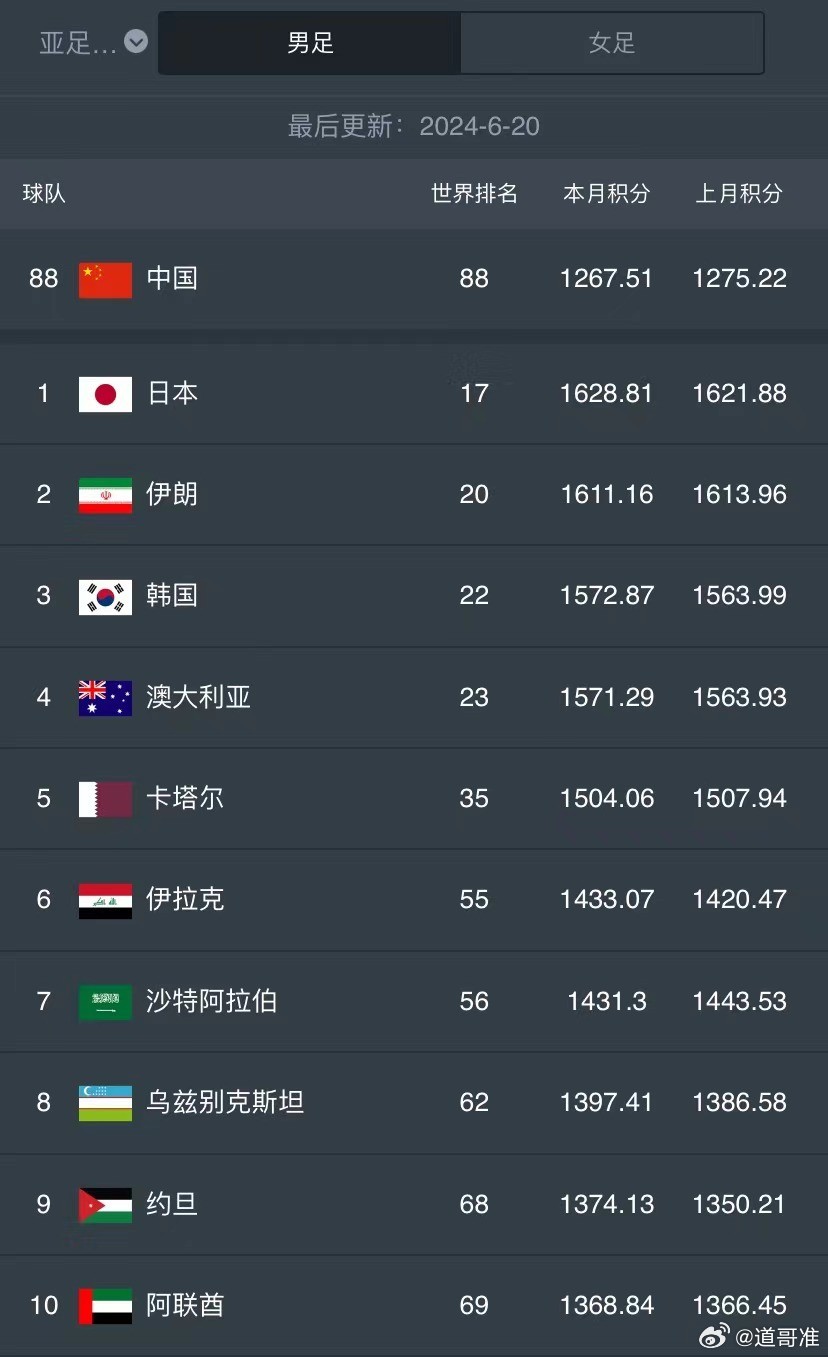
Task: Open the 伊朗 team row
Action: pos(414,495)
